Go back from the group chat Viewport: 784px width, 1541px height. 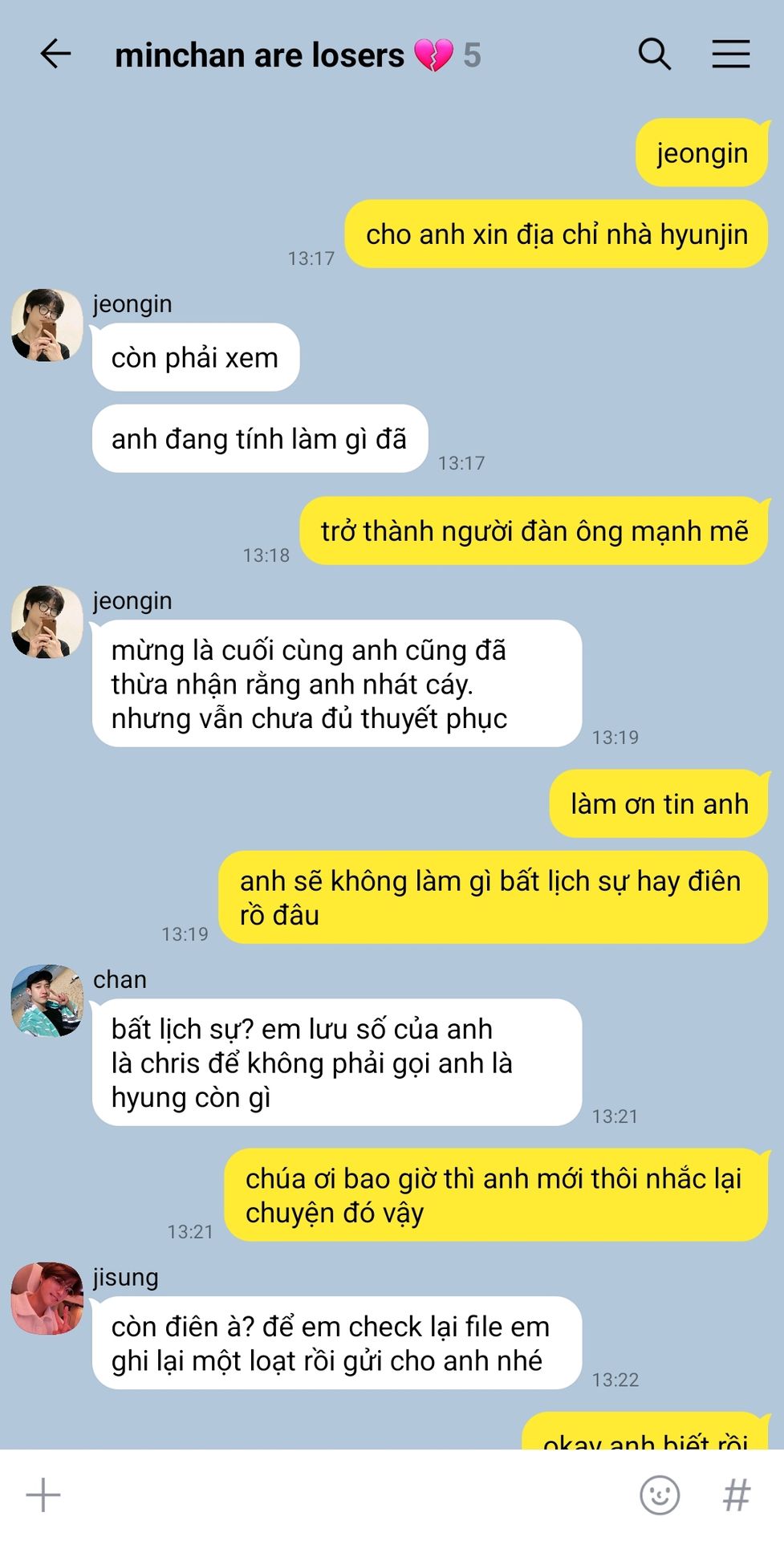pyautogui.click(x=55, y=55)
